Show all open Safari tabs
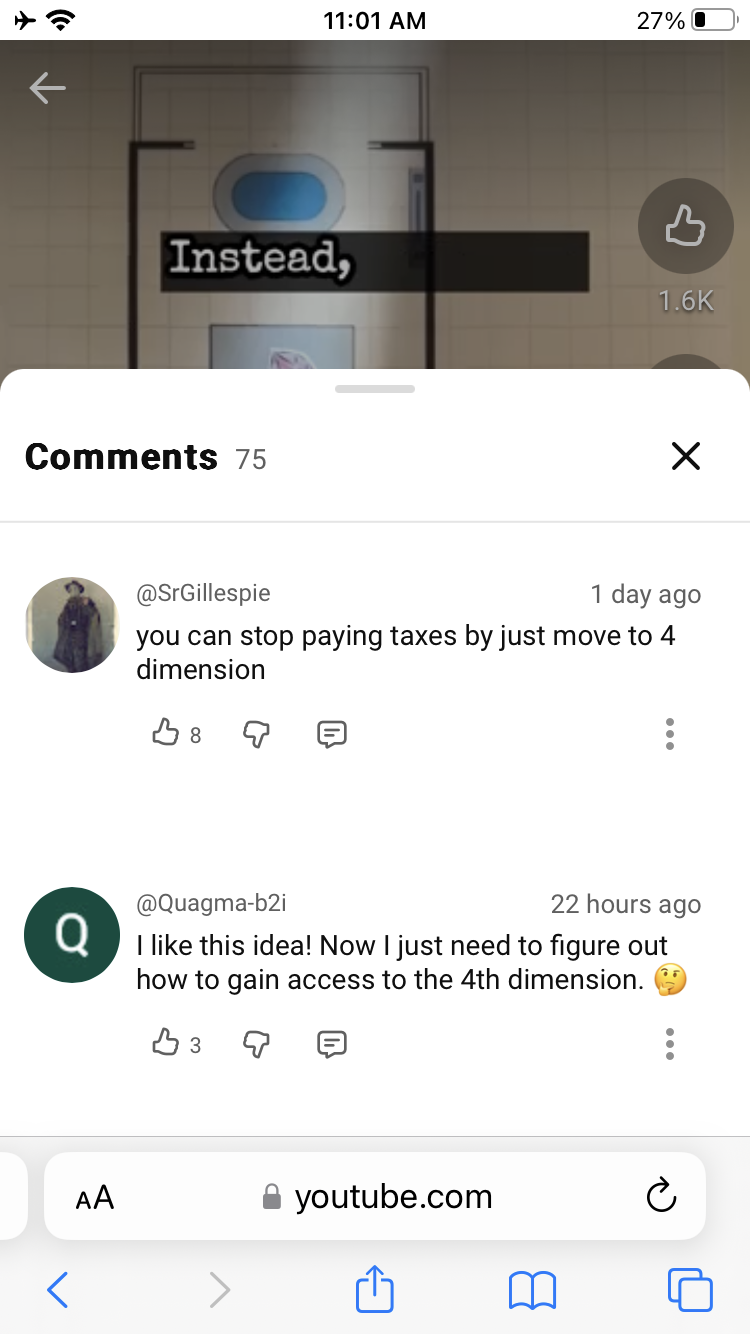Screen dimensions: 750x1334 pos(690,1290)
